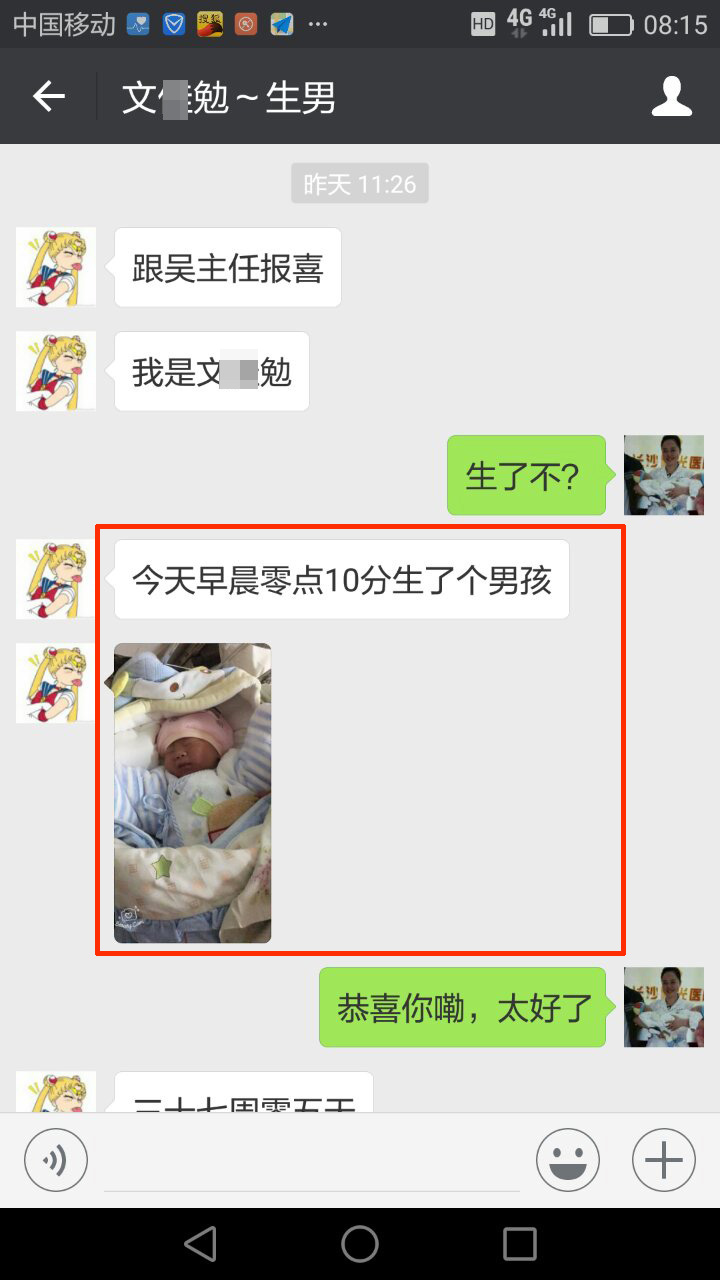View the newborn baby photo

click(x=192, y=792)
